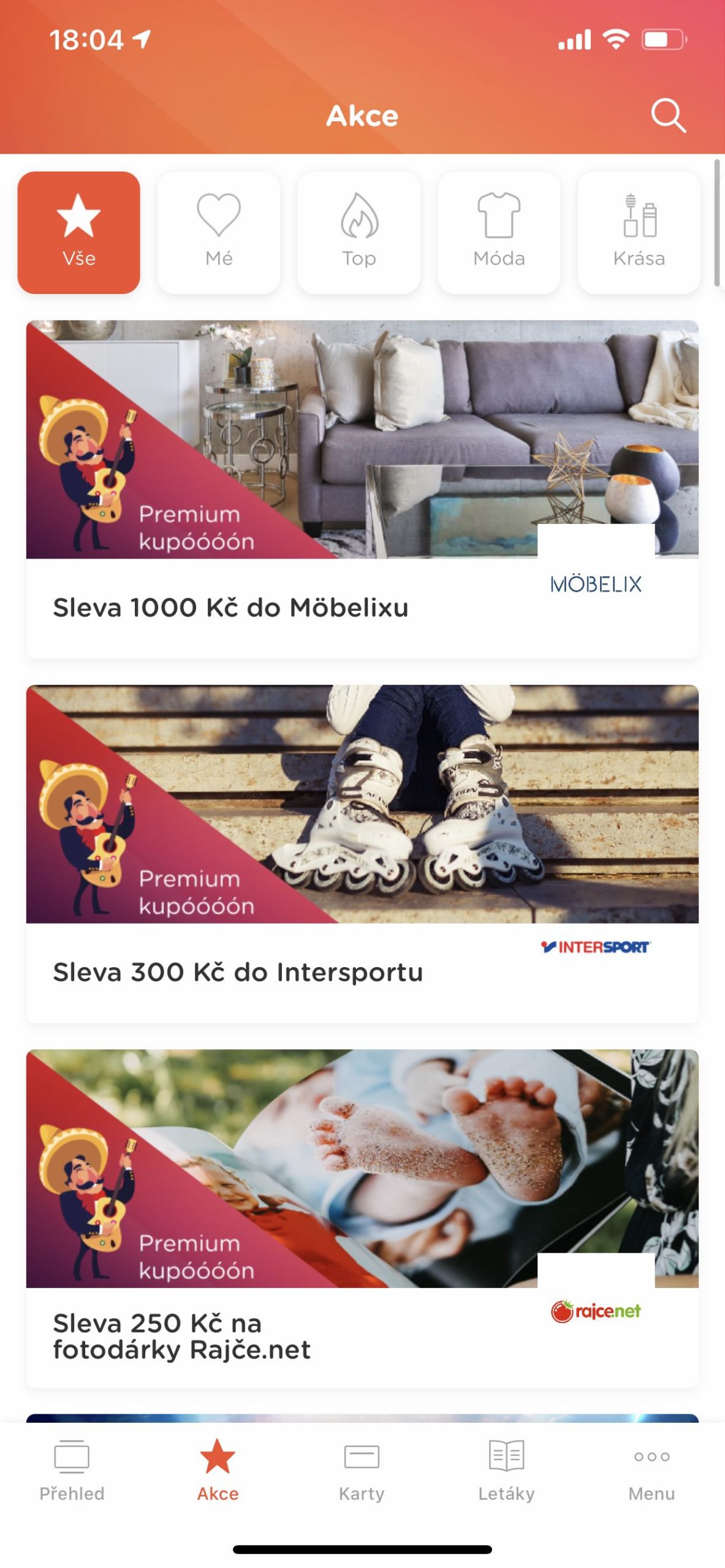The height and width of the screenshot is (1568, 725).
Task: Open the Sleva 1000 Kč do Möbelixu offer
Action: tap(362, 489)
